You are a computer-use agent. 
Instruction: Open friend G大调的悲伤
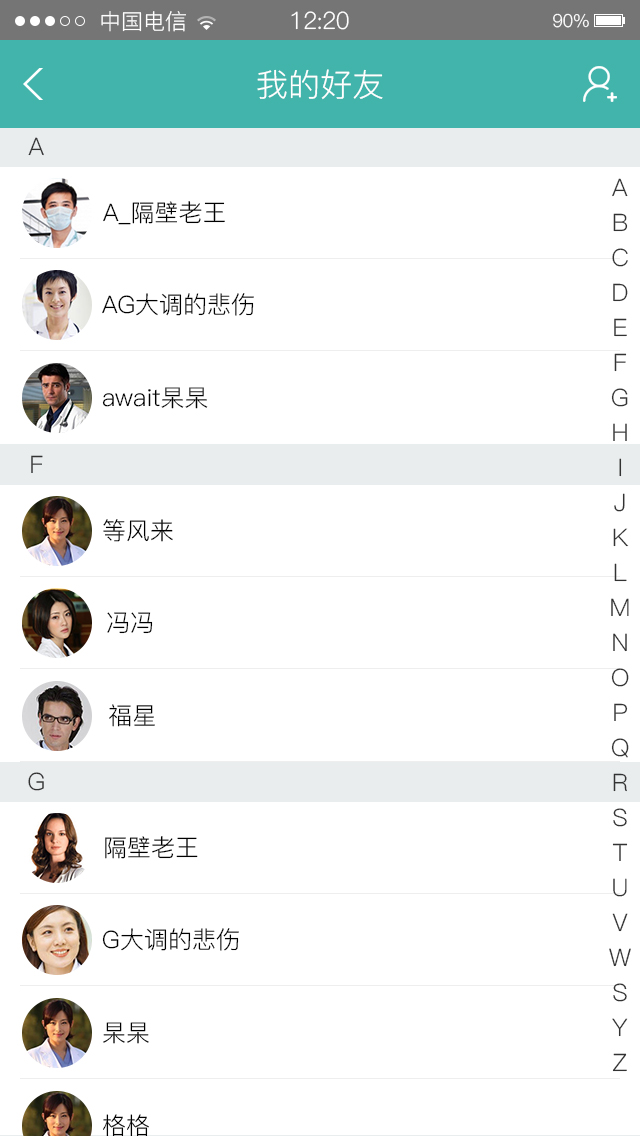click(x=320, y=940)
